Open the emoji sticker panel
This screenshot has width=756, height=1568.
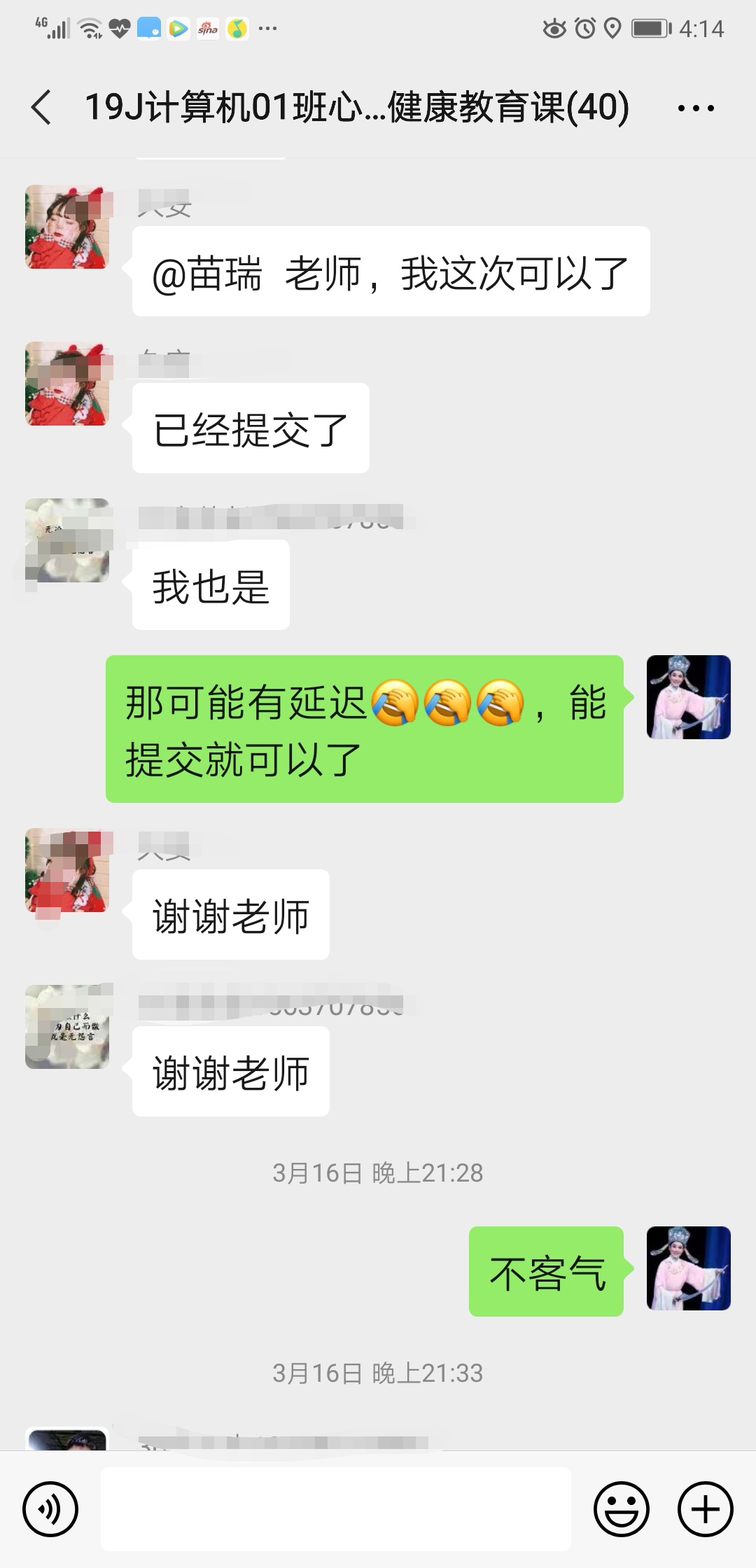[x=621, y=1509]
